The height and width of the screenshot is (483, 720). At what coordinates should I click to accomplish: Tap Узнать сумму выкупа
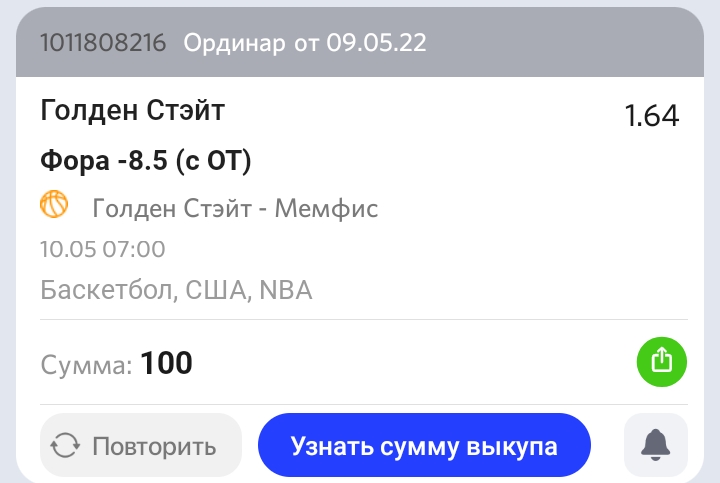tap(424, 445)
